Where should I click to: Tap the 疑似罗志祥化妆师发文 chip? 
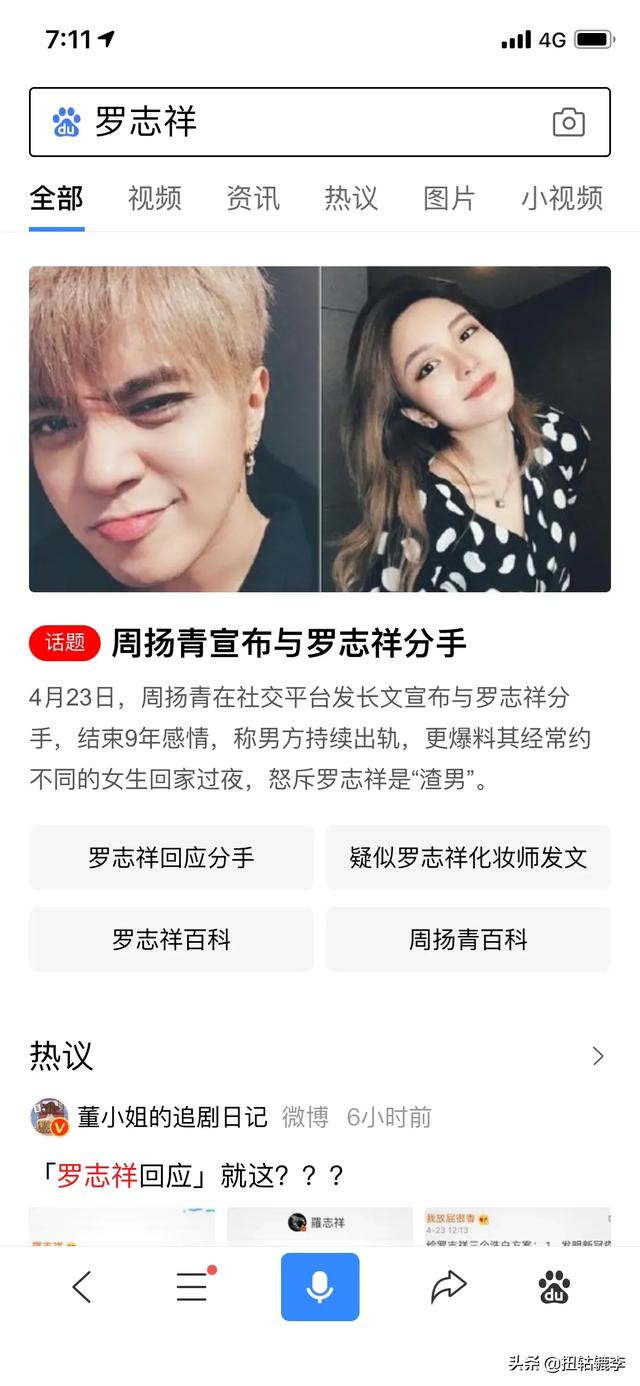(468, 857)
